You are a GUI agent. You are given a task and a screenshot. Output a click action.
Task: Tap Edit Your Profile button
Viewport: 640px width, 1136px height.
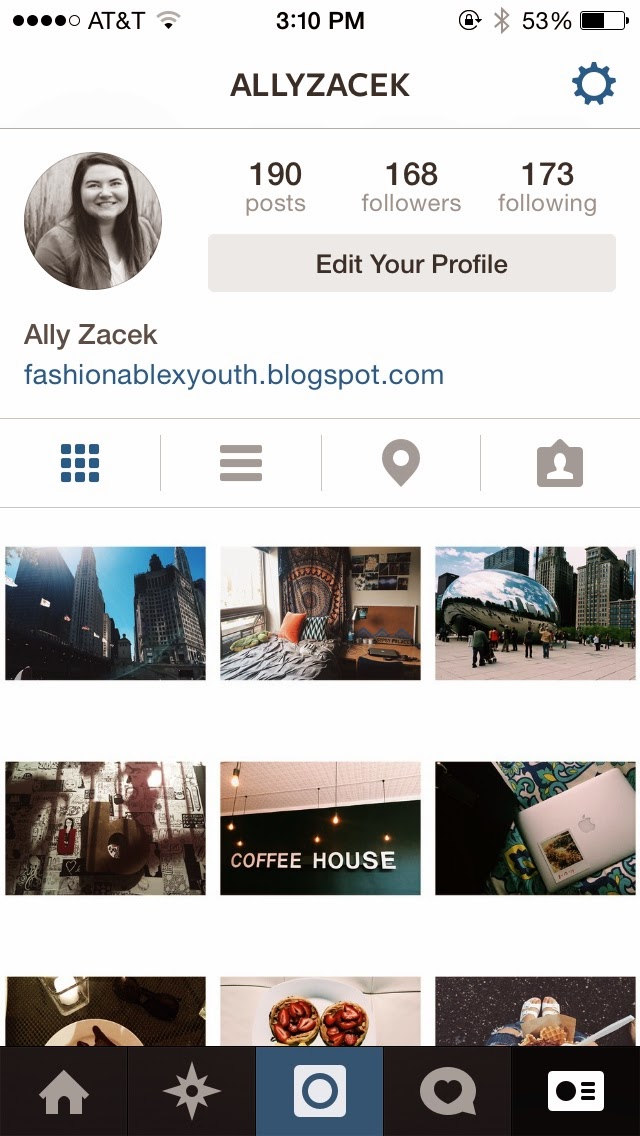(411, 264)
